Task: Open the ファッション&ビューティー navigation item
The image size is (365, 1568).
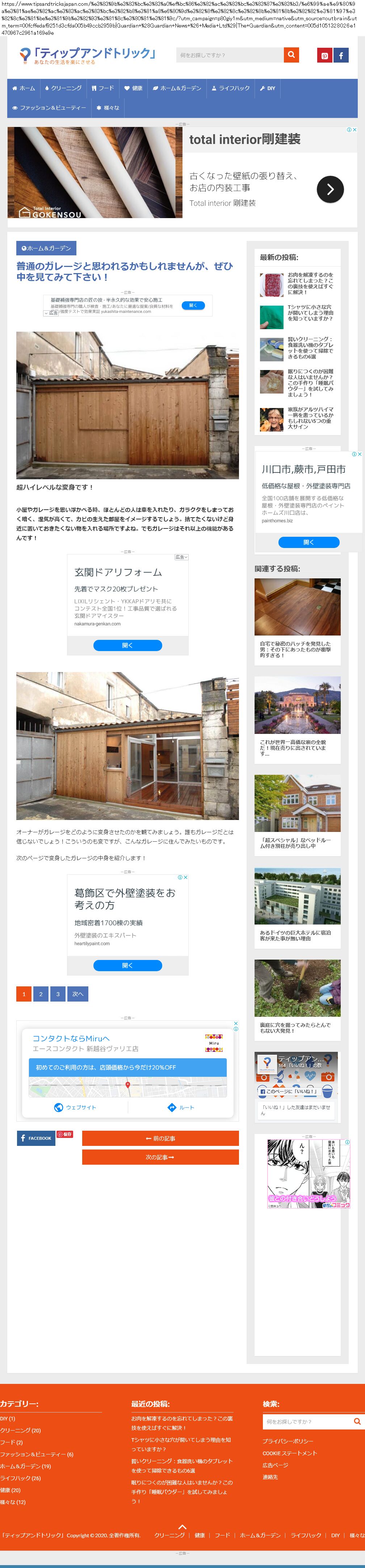Action: point(49,108)
